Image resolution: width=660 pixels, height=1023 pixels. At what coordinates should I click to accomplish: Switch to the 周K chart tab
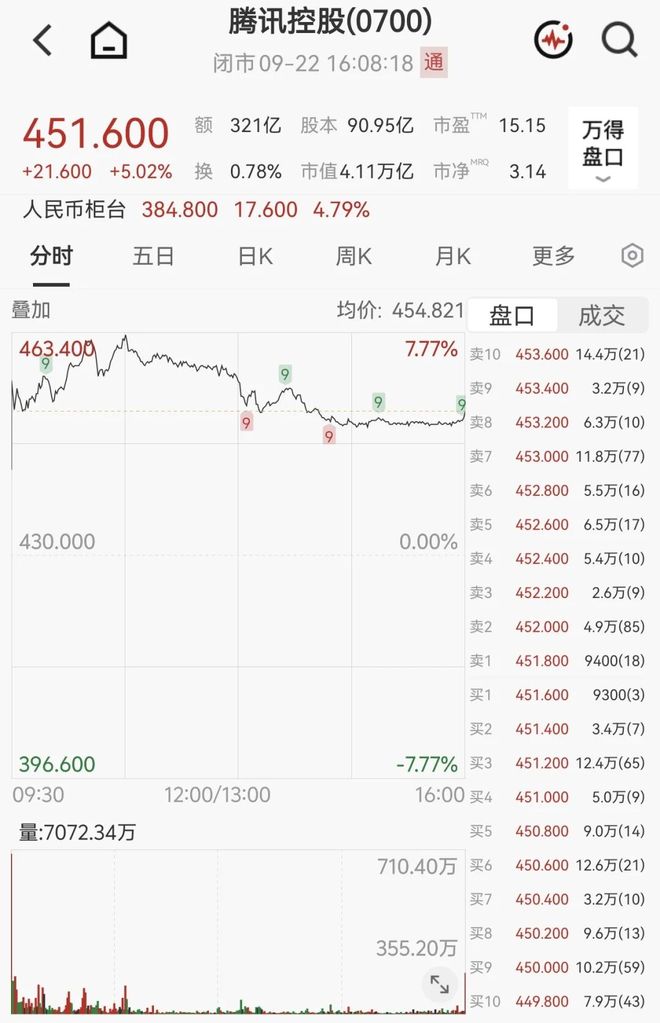(353, 256)
